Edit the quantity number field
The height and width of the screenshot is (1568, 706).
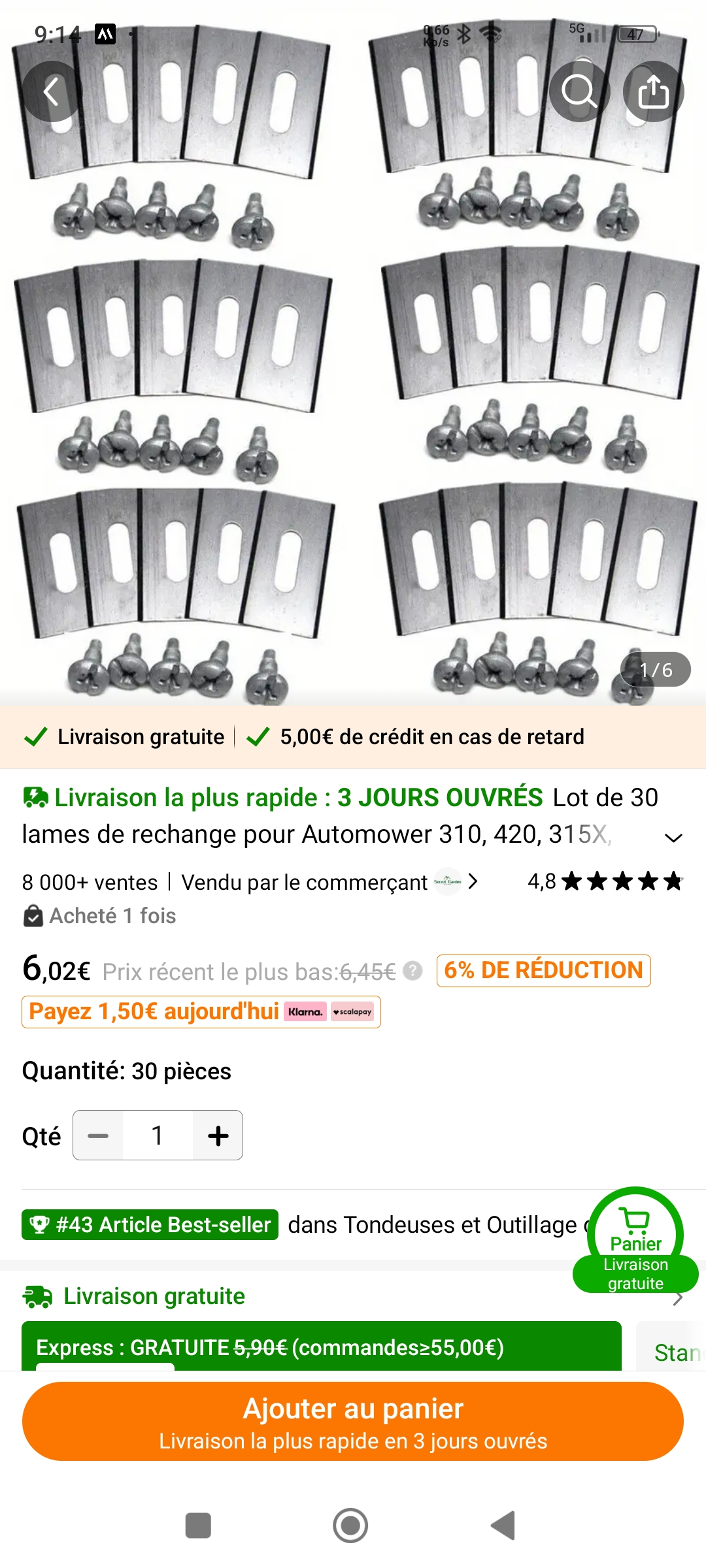point(158,1135)
